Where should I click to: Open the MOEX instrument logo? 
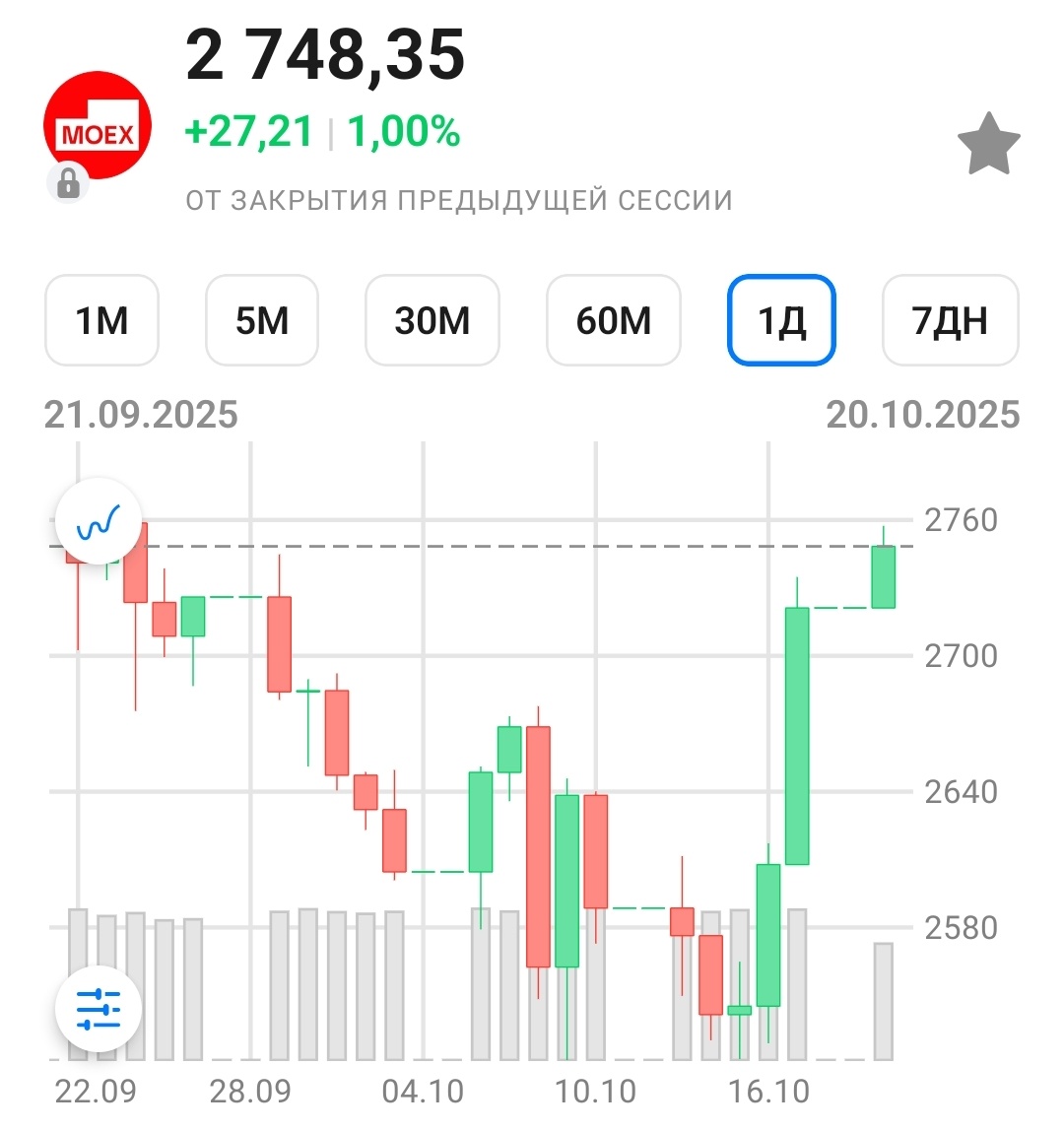point(96,125)
